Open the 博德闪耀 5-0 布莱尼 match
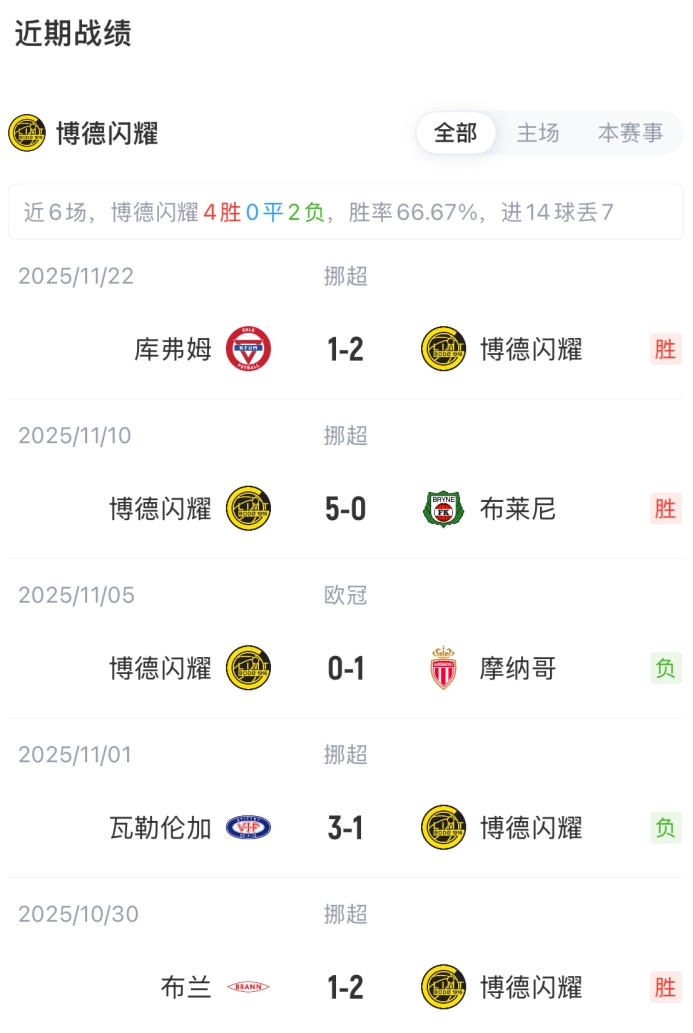Viewport: 693px width, 1033px height. click(345, 509)
